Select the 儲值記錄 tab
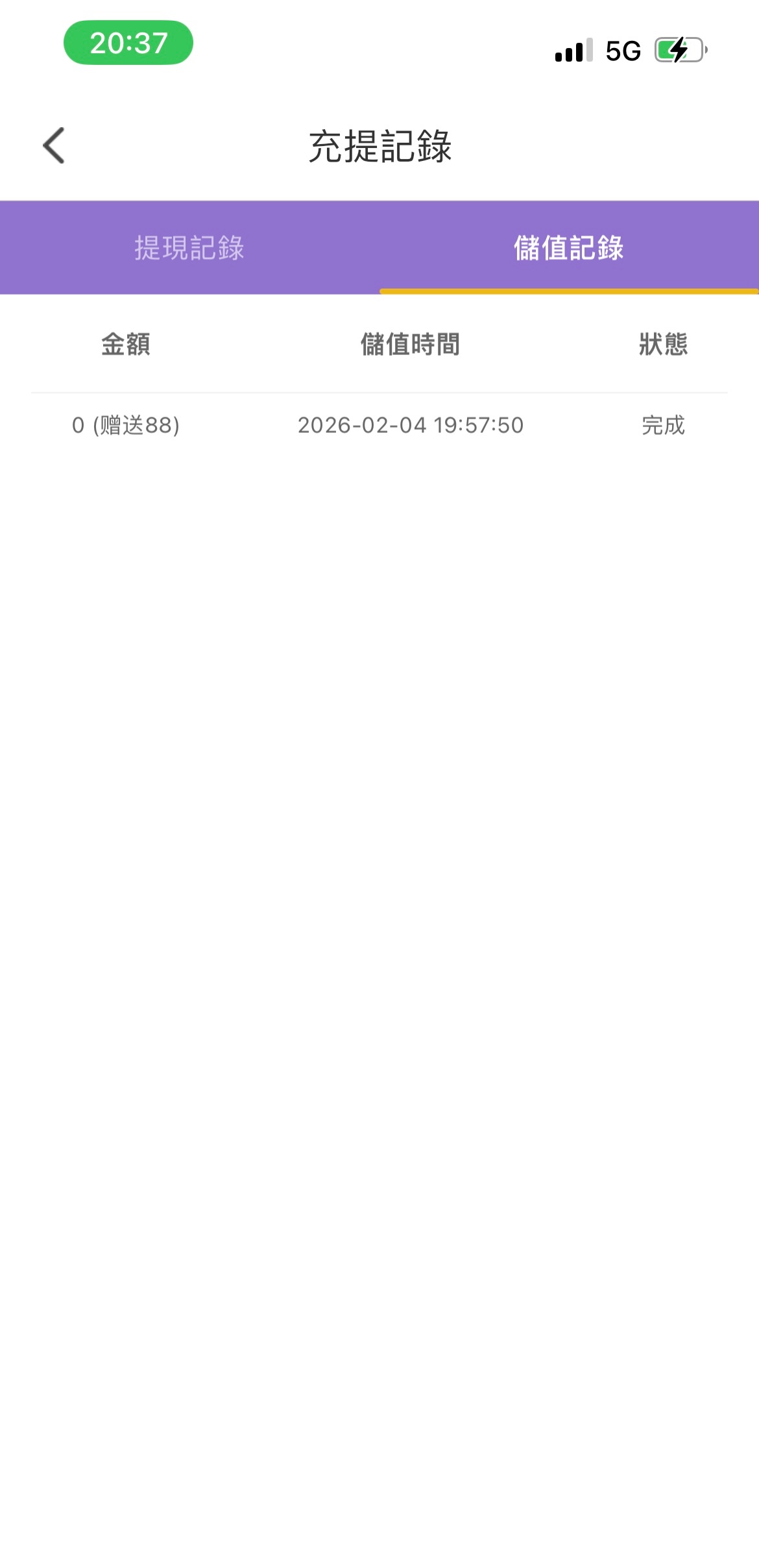Screen dimensions: 759x1568 (x=568, y=248)
